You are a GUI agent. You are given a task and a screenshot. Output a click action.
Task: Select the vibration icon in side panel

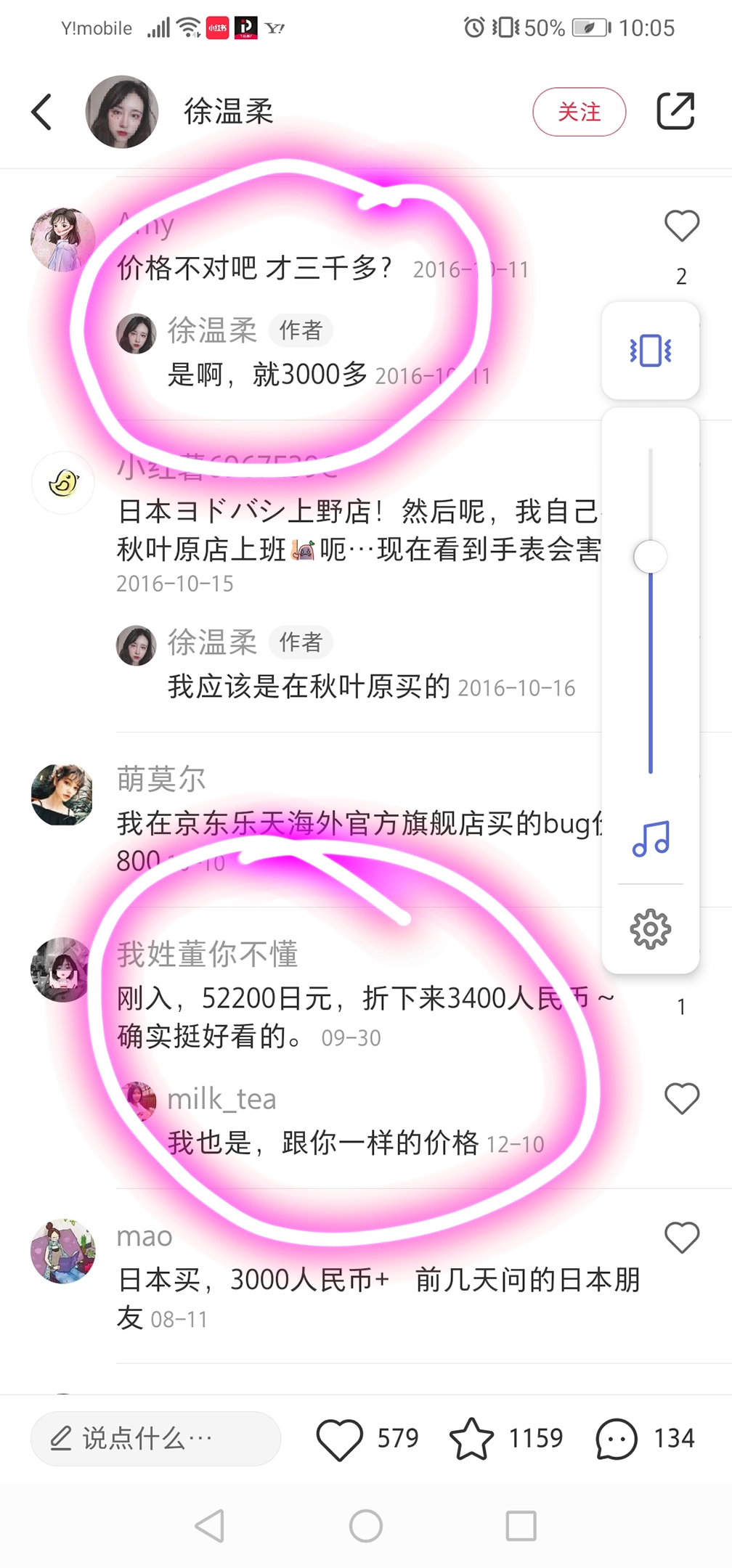coord(650,352)
